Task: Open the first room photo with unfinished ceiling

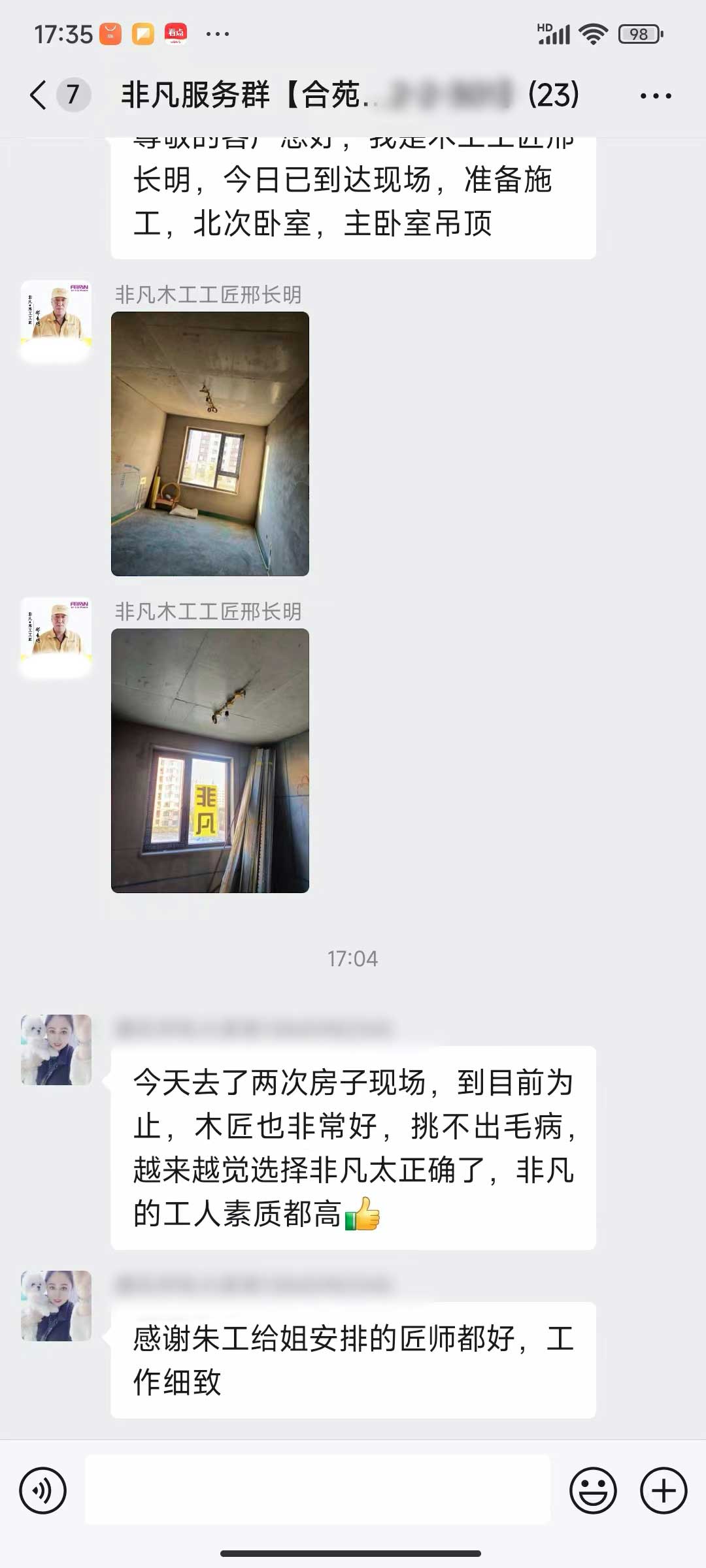Action: [x=210, y=444]
